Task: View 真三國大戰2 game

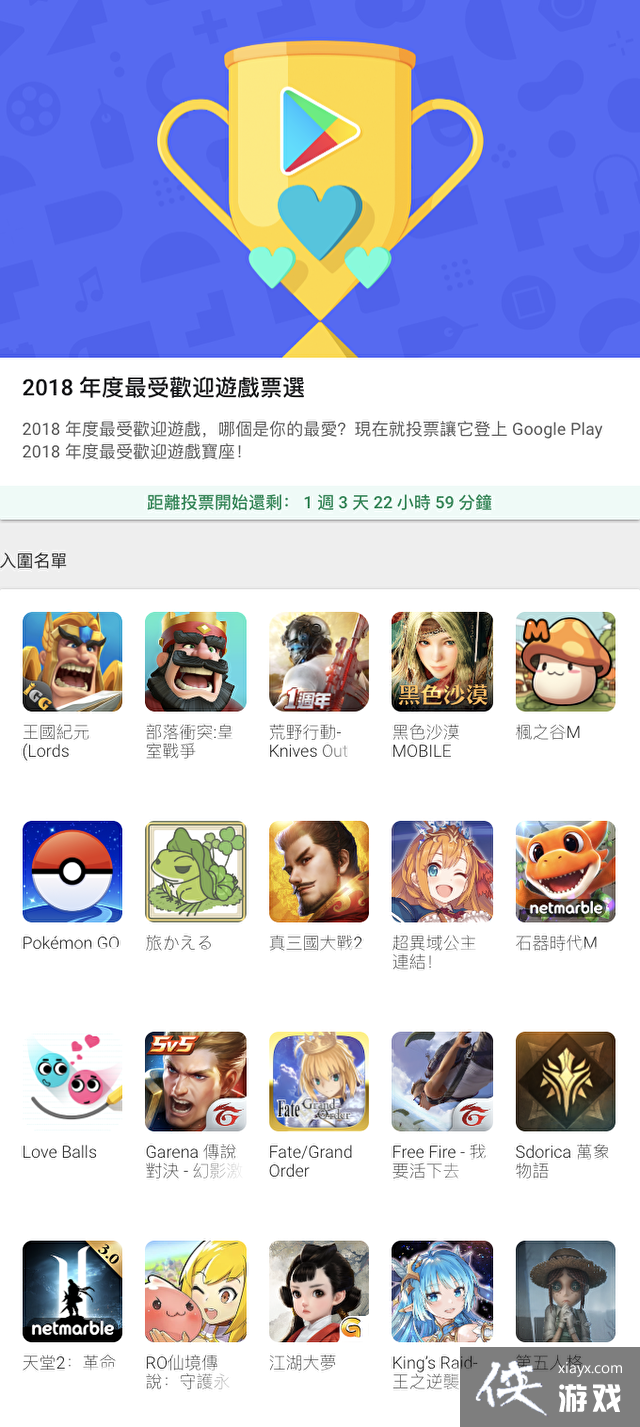Action: [319, 871]
